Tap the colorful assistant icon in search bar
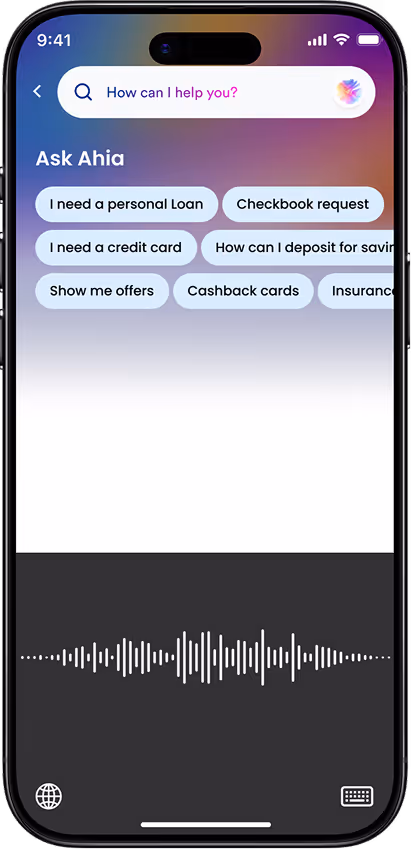The height and width of the screenshot is (849, 411). [349, 92]
